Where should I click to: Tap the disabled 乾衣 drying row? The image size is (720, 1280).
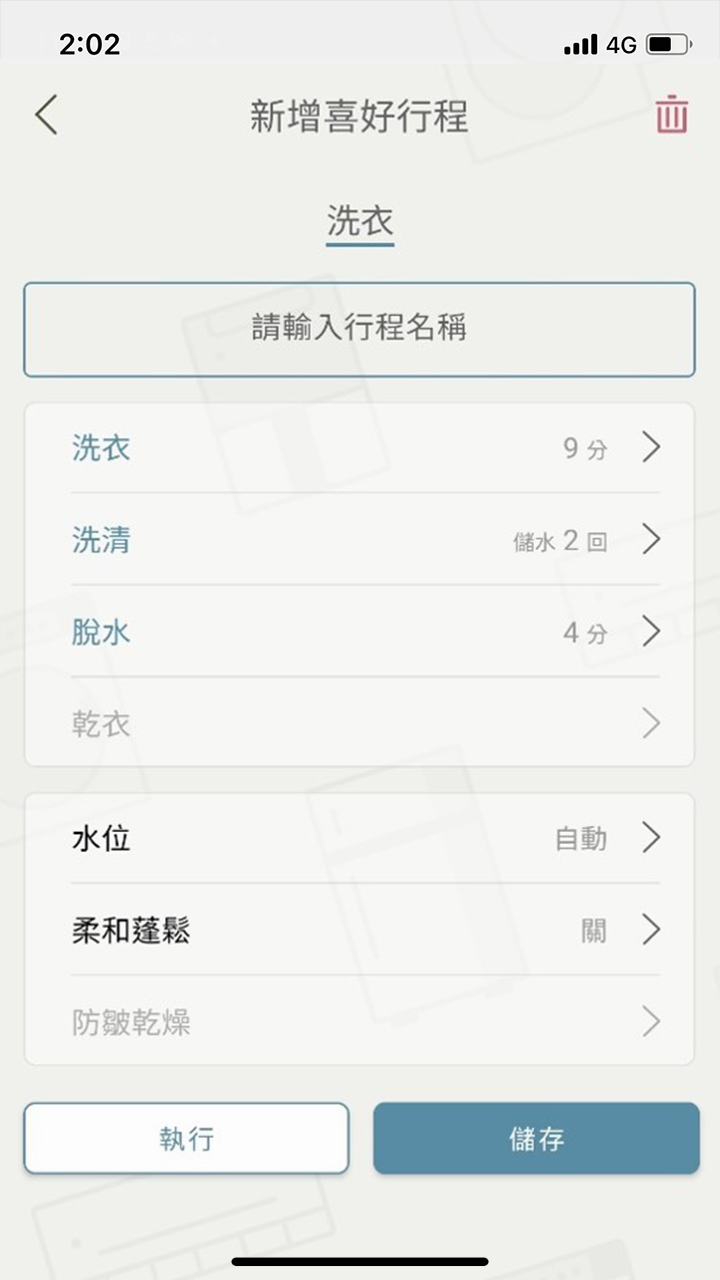point(360,723)
